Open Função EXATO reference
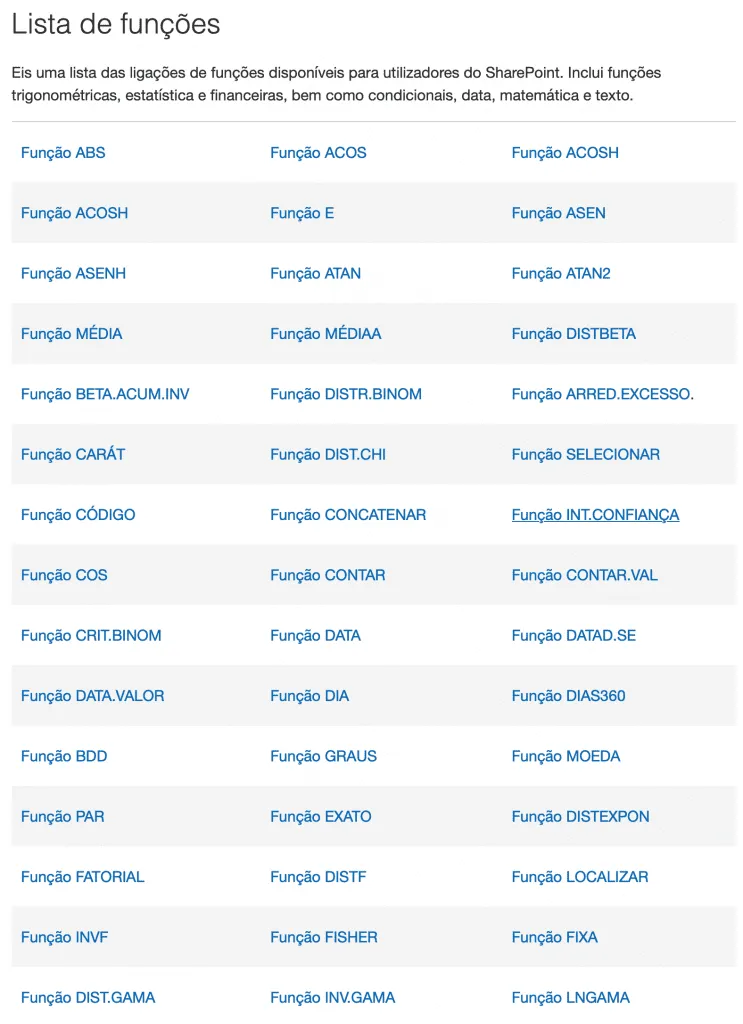This screenshot has width=743, height=1024. (x=320, y=816)
